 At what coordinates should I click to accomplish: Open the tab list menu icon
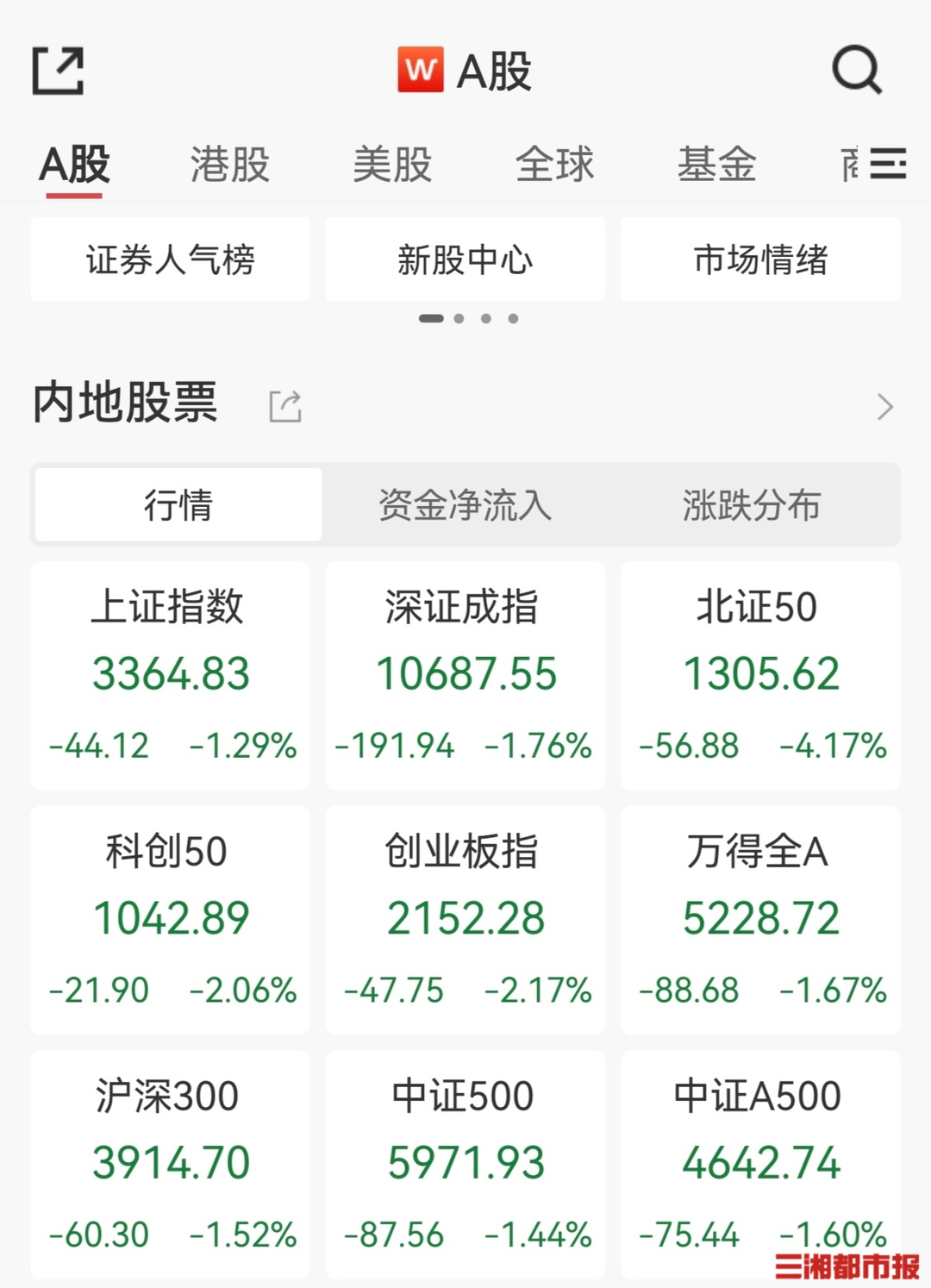888,164
